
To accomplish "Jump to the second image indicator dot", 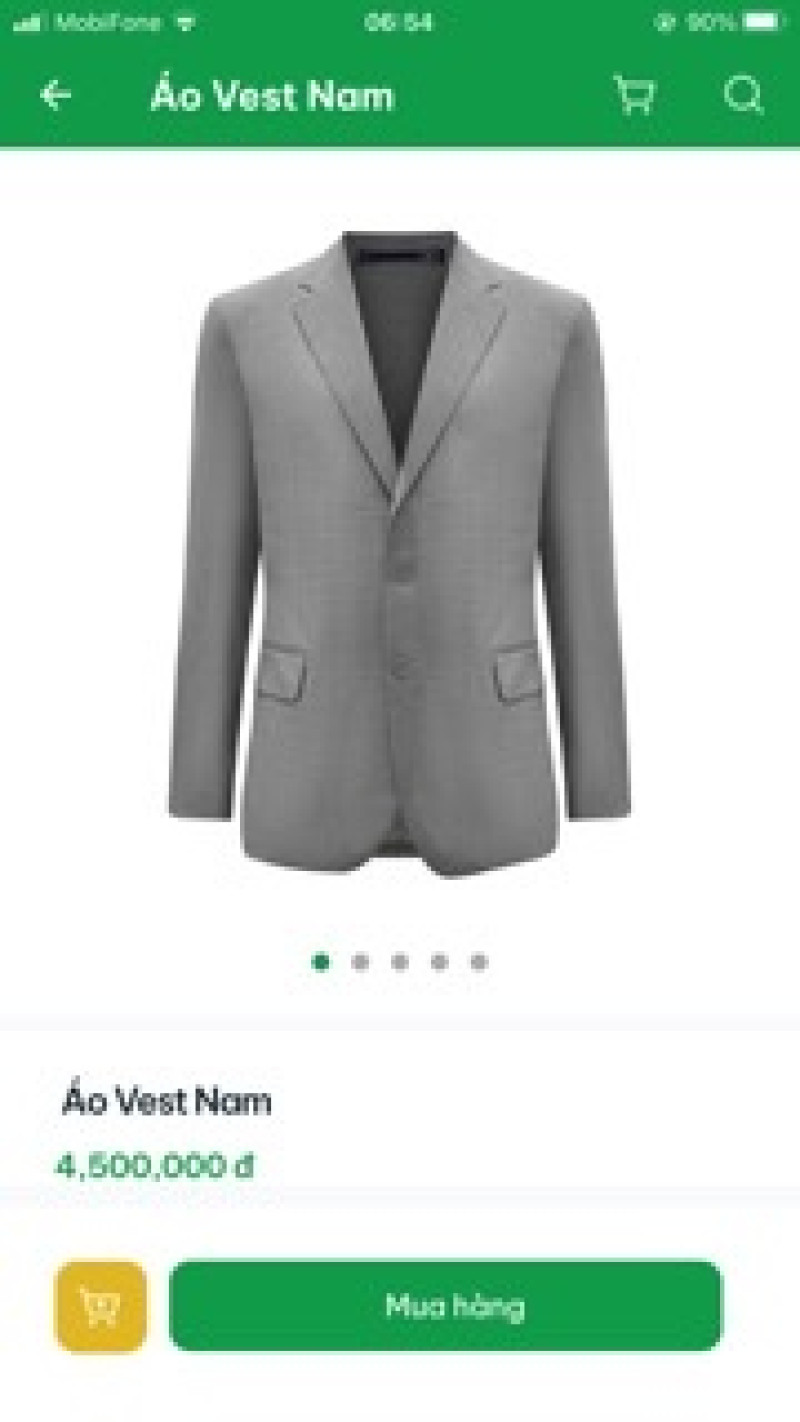I will click(x=361, y=962).
